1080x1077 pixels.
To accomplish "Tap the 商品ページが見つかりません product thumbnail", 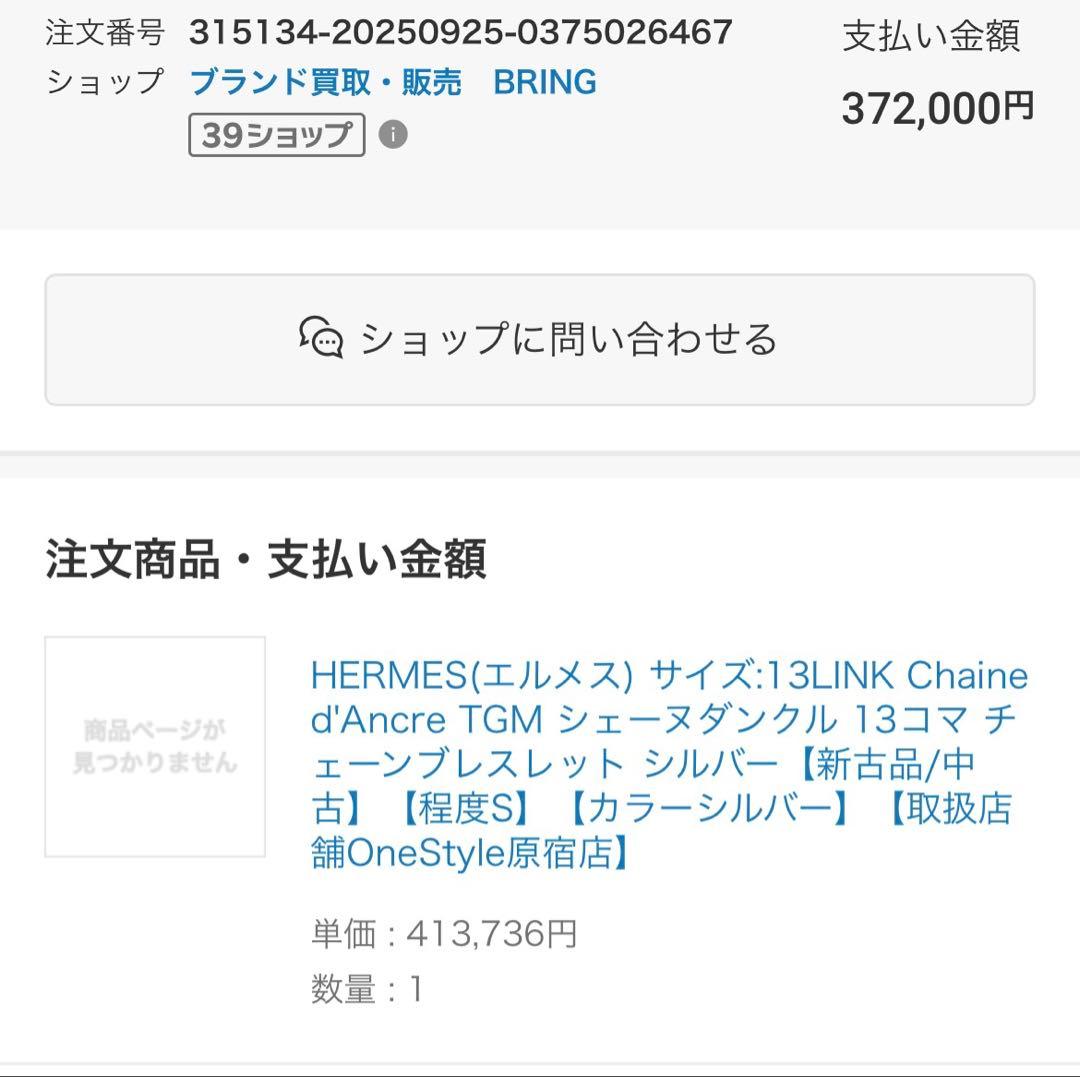I will click(x=155, y=747).
